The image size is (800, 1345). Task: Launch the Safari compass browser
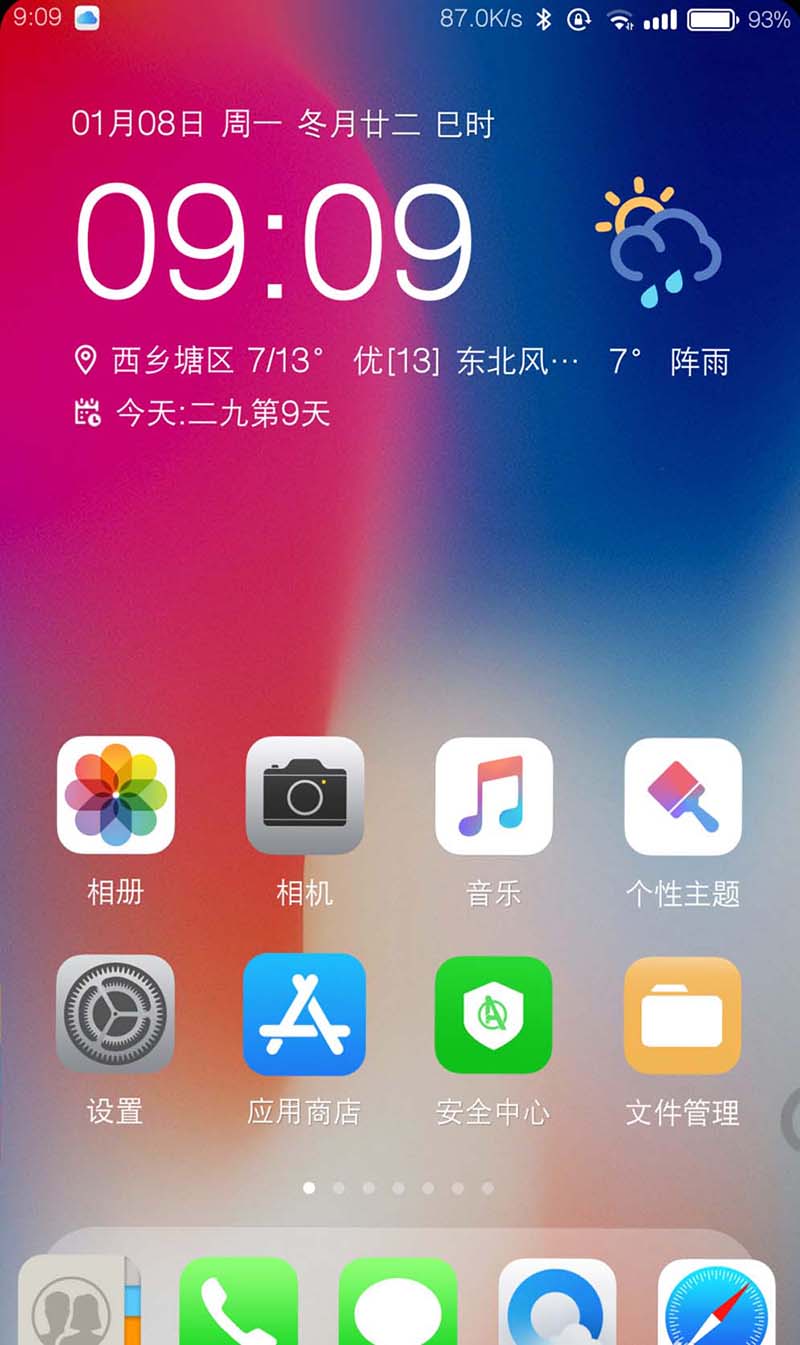(717, 1305)
